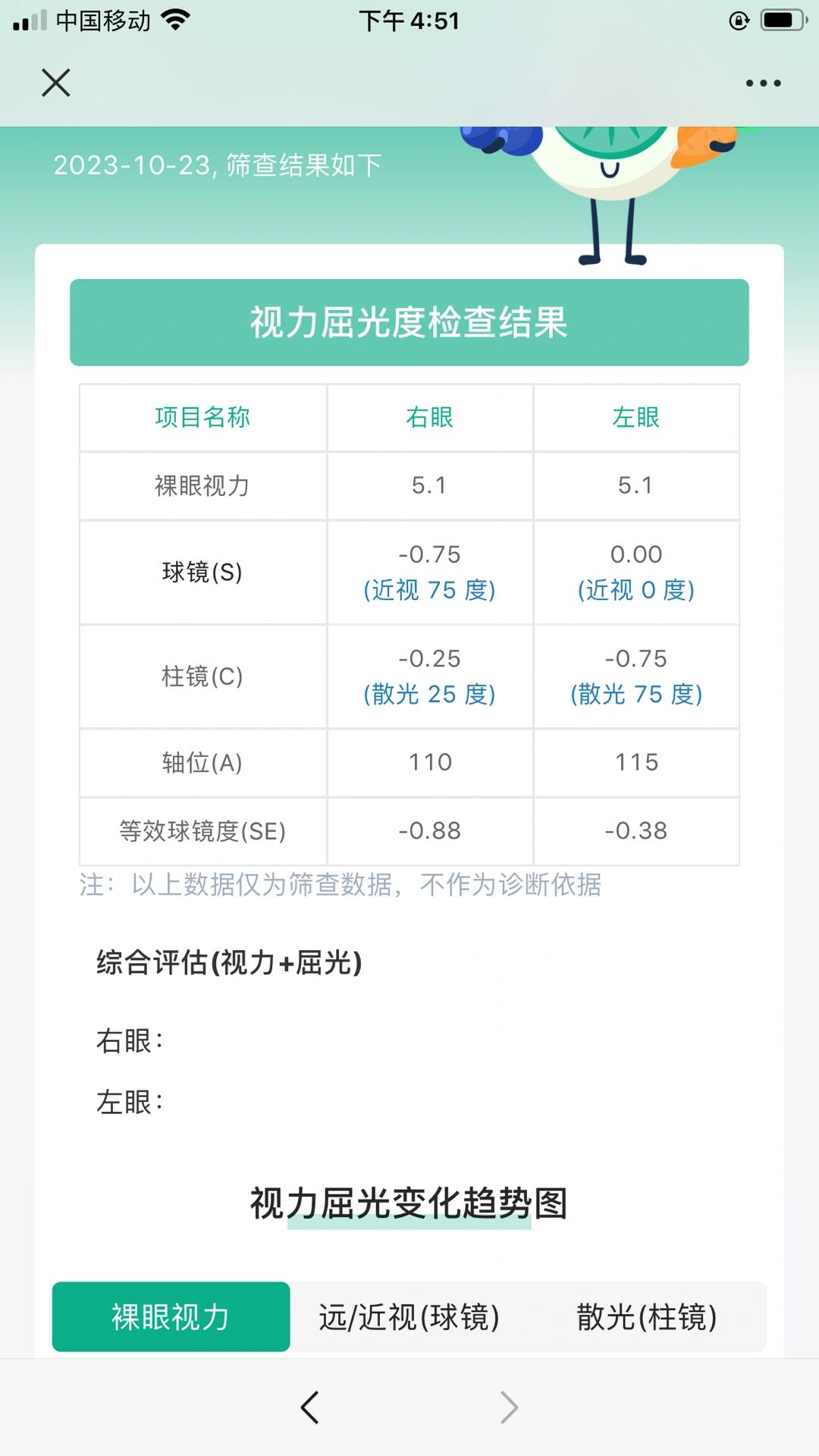Select the 裸眼视力 tab
Image resolution: width=819 pixels, height=1456 pixels.
pyautogui.click(x=170, y=1317)
